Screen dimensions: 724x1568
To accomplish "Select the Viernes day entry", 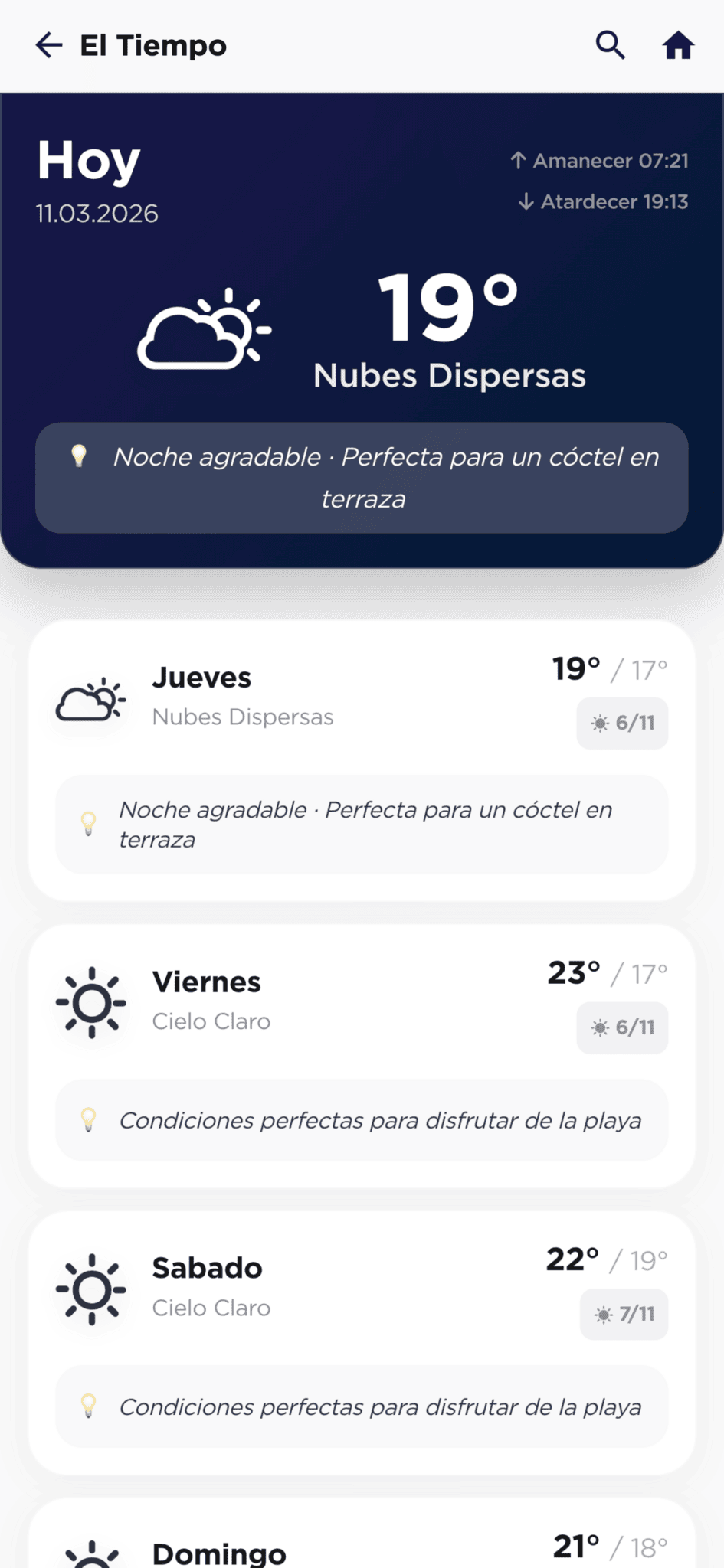I will coord(362,1001).
